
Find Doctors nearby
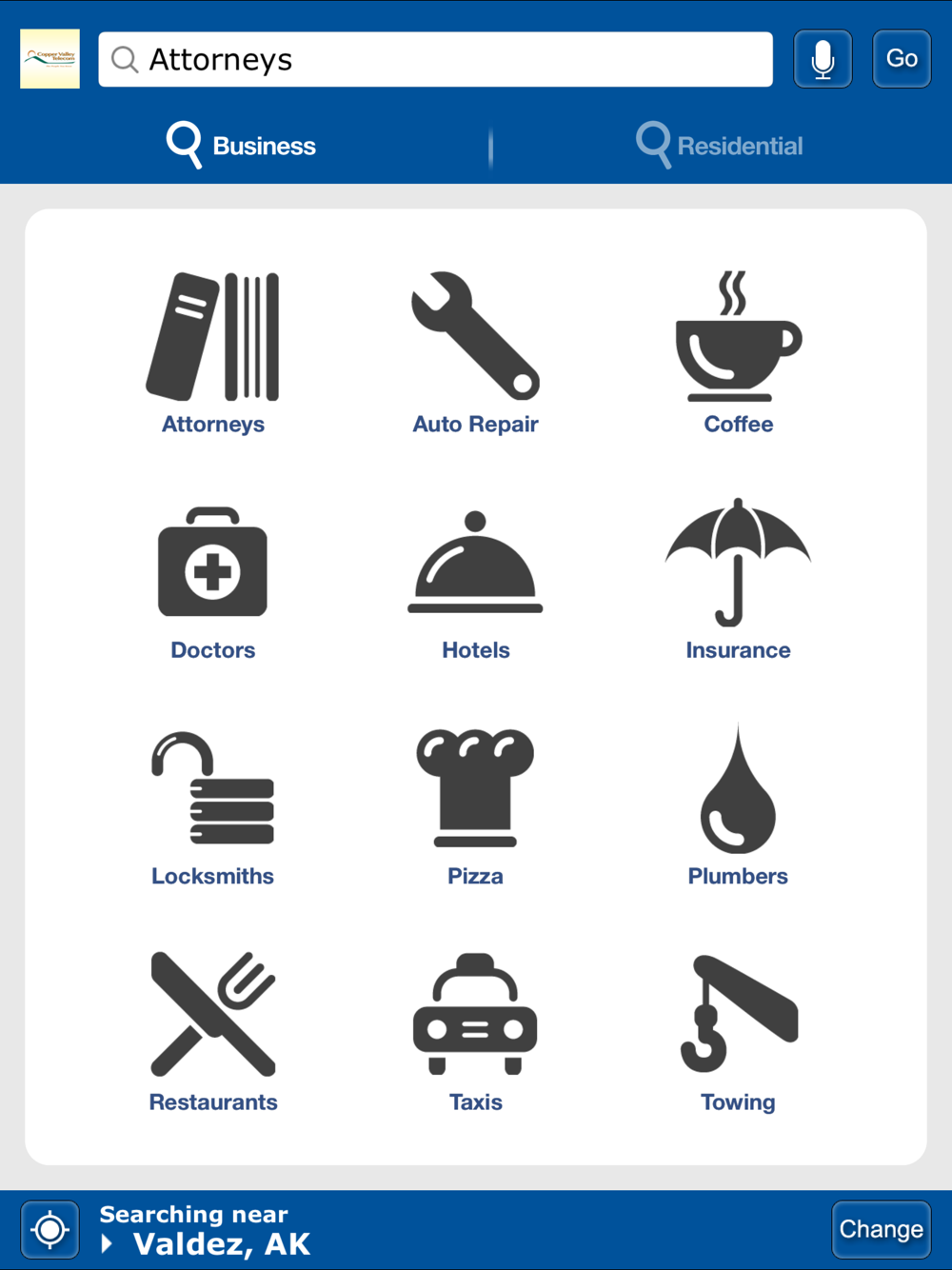213,583
